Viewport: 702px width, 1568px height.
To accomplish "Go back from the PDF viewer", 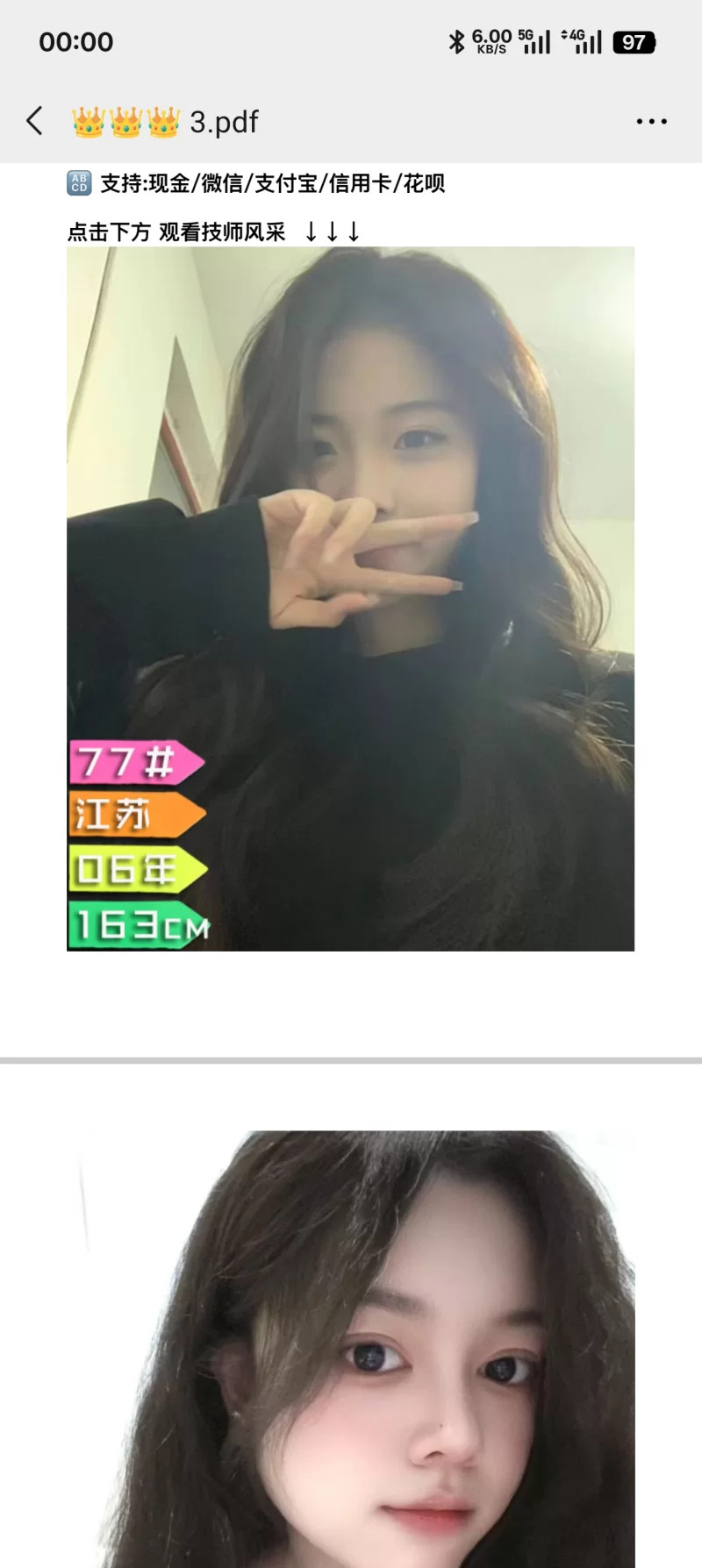I will [x=35, y=121].
